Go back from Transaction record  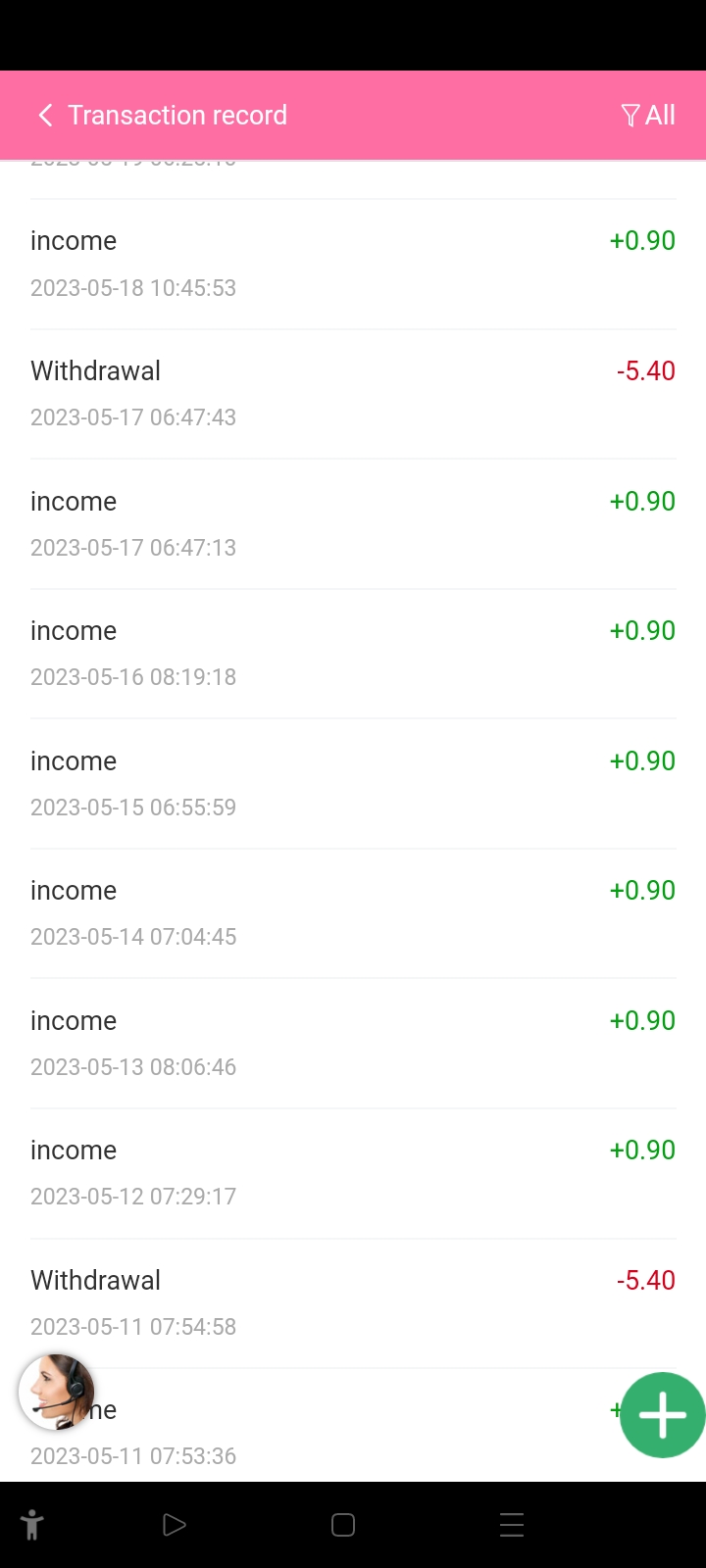pyautogui.click(x=45, y=116)
